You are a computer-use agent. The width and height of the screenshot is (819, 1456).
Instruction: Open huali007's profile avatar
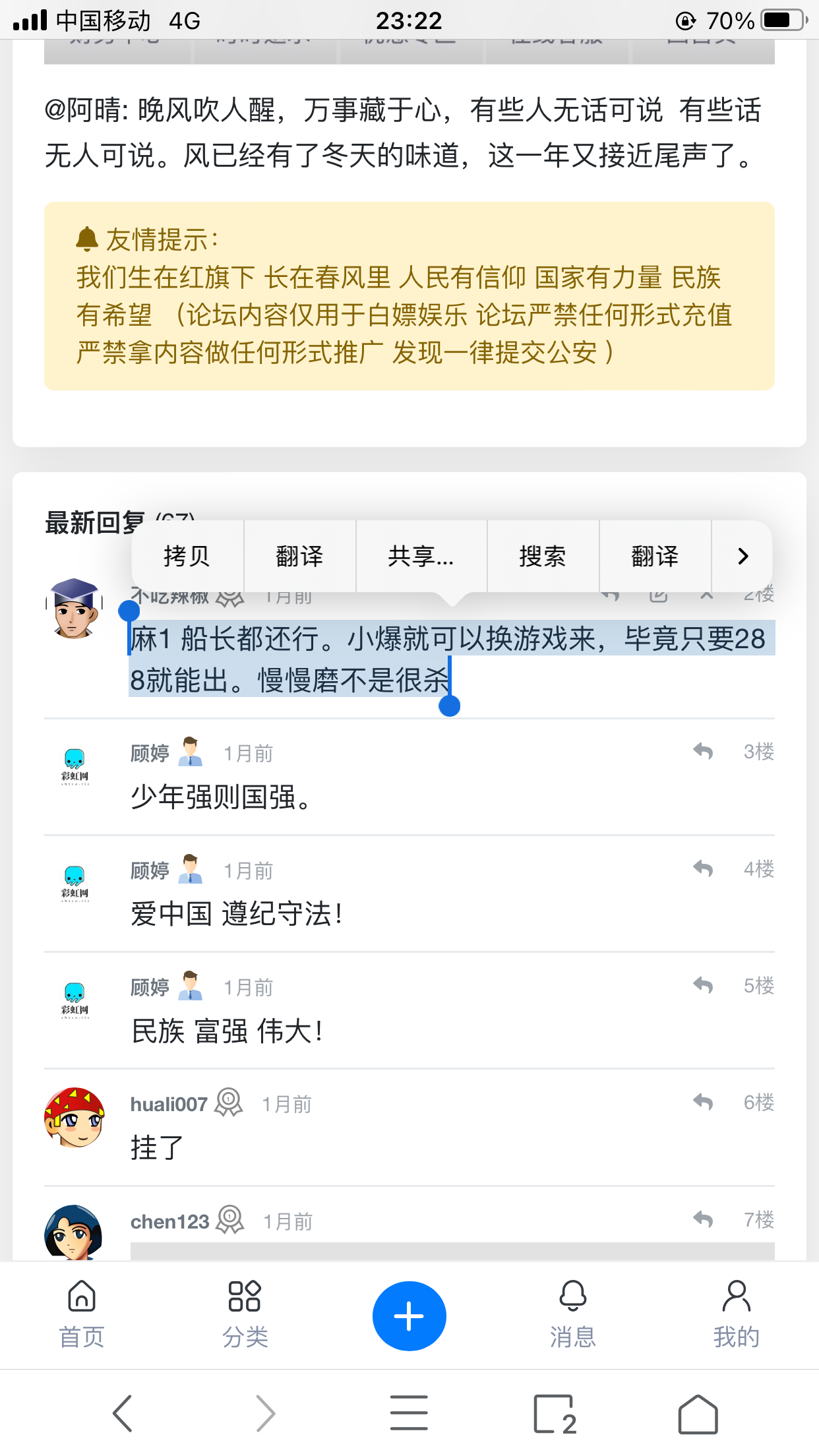[x=75, y=1118]
